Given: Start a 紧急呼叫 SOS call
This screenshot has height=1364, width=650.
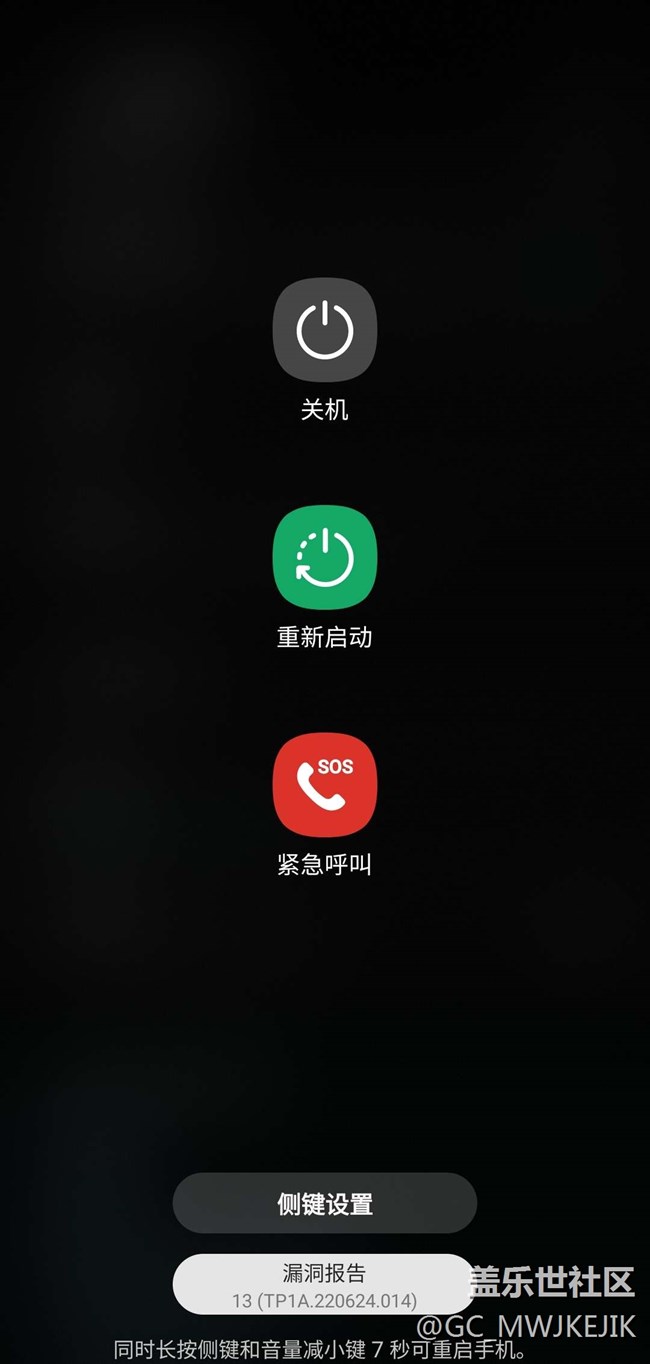Looking at the screenshot, I should coord(325,785).
